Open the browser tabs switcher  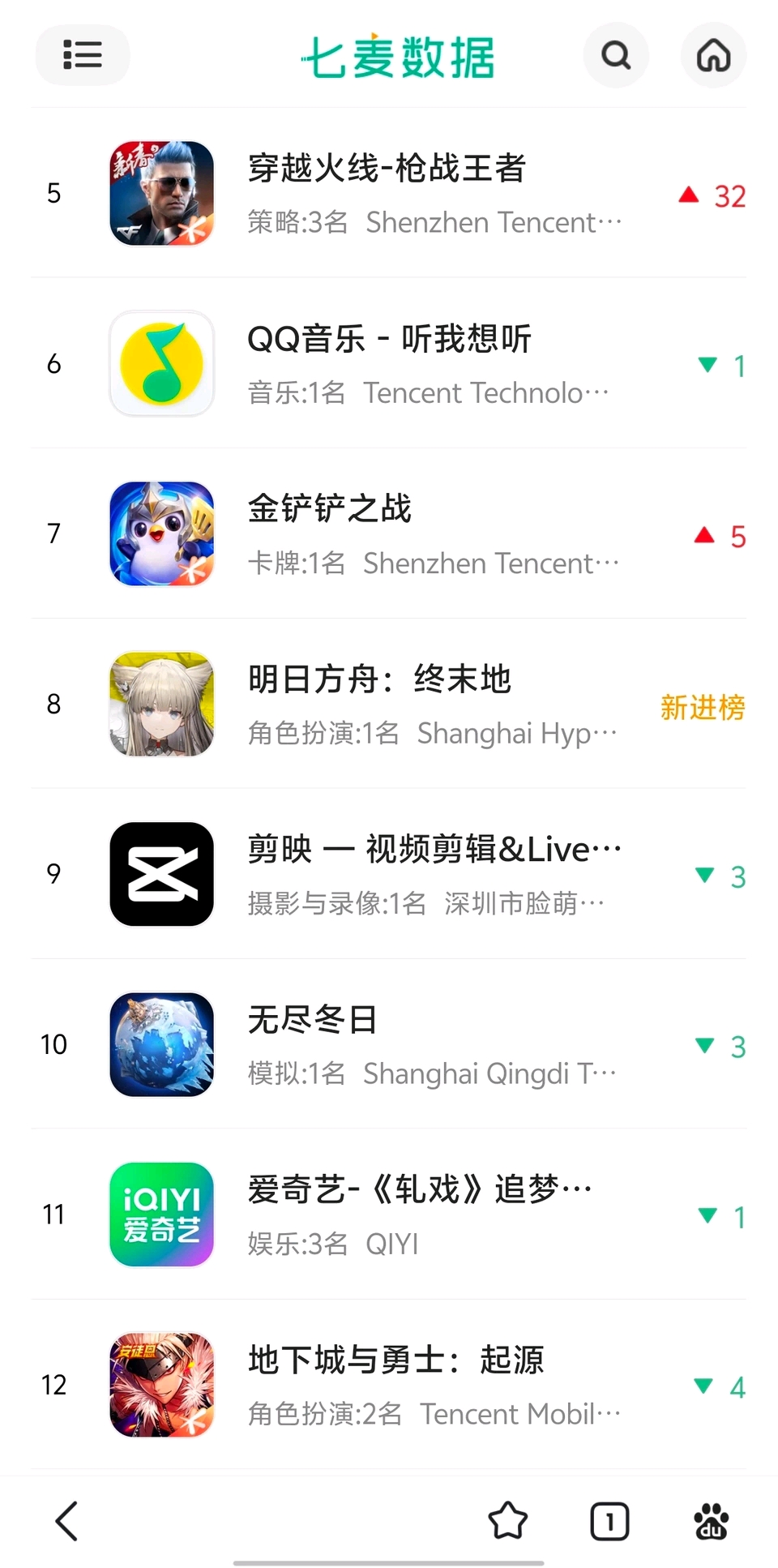609,1521
